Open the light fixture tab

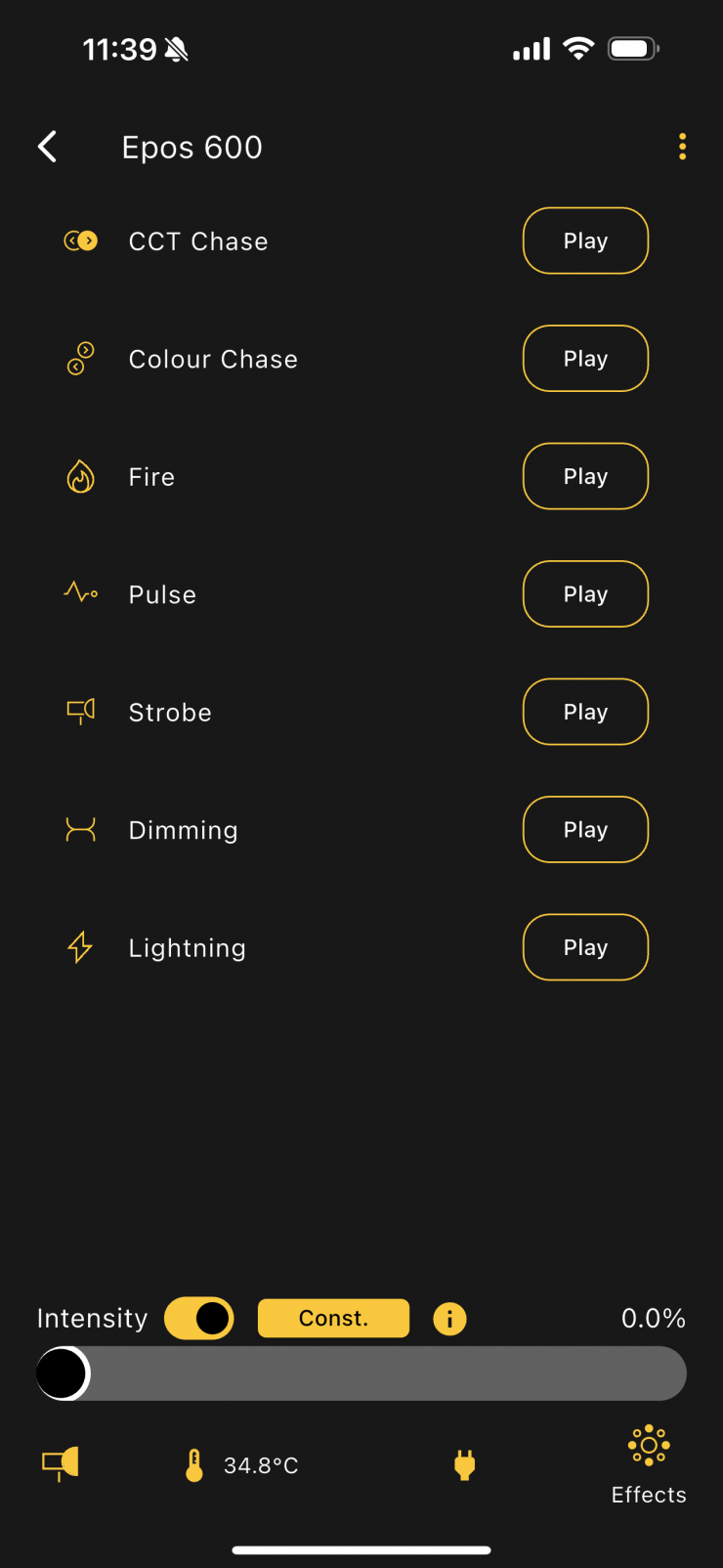point(61,1463)
